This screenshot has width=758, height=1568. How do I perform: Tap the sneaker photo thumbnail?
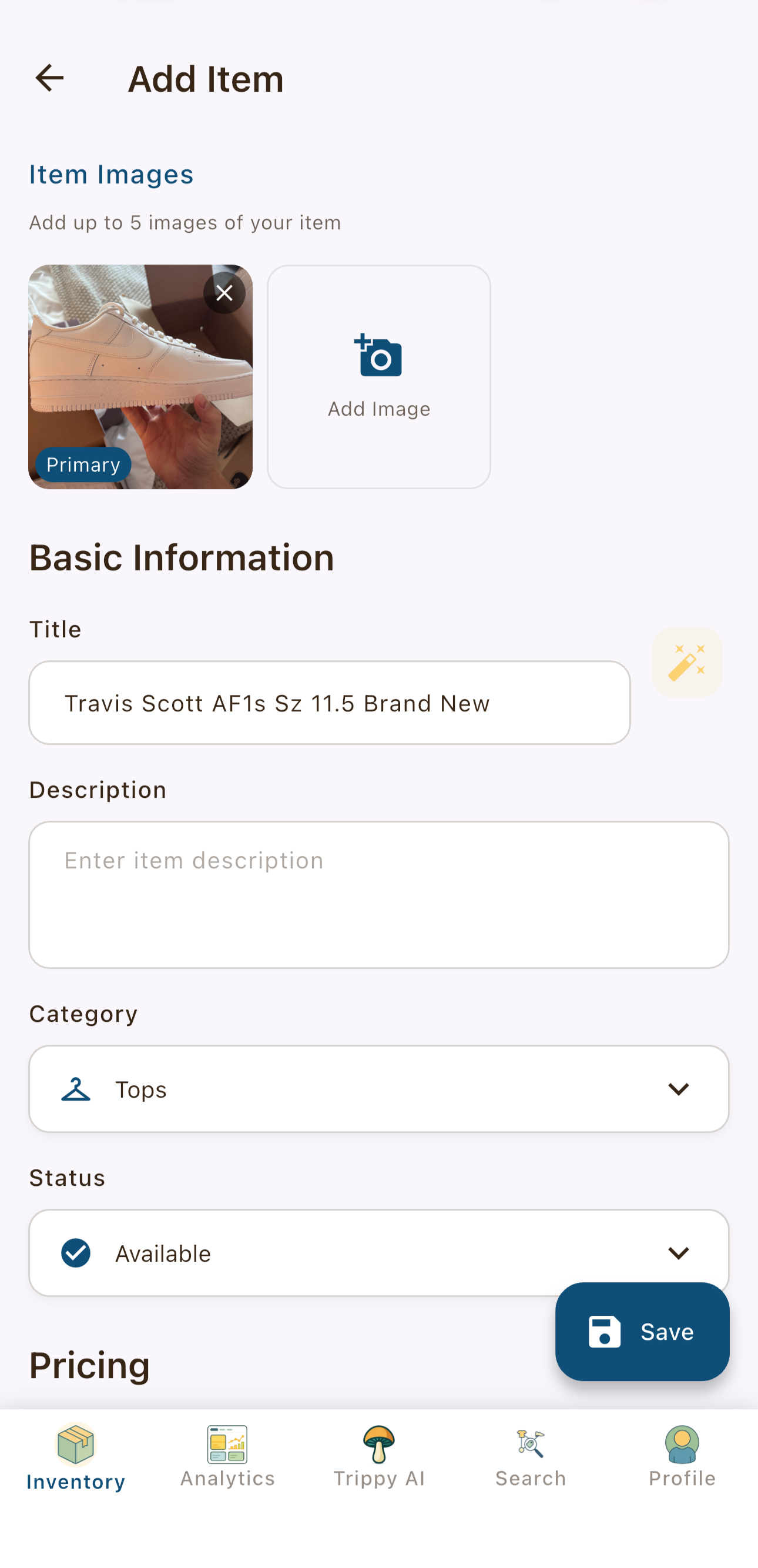140,375
